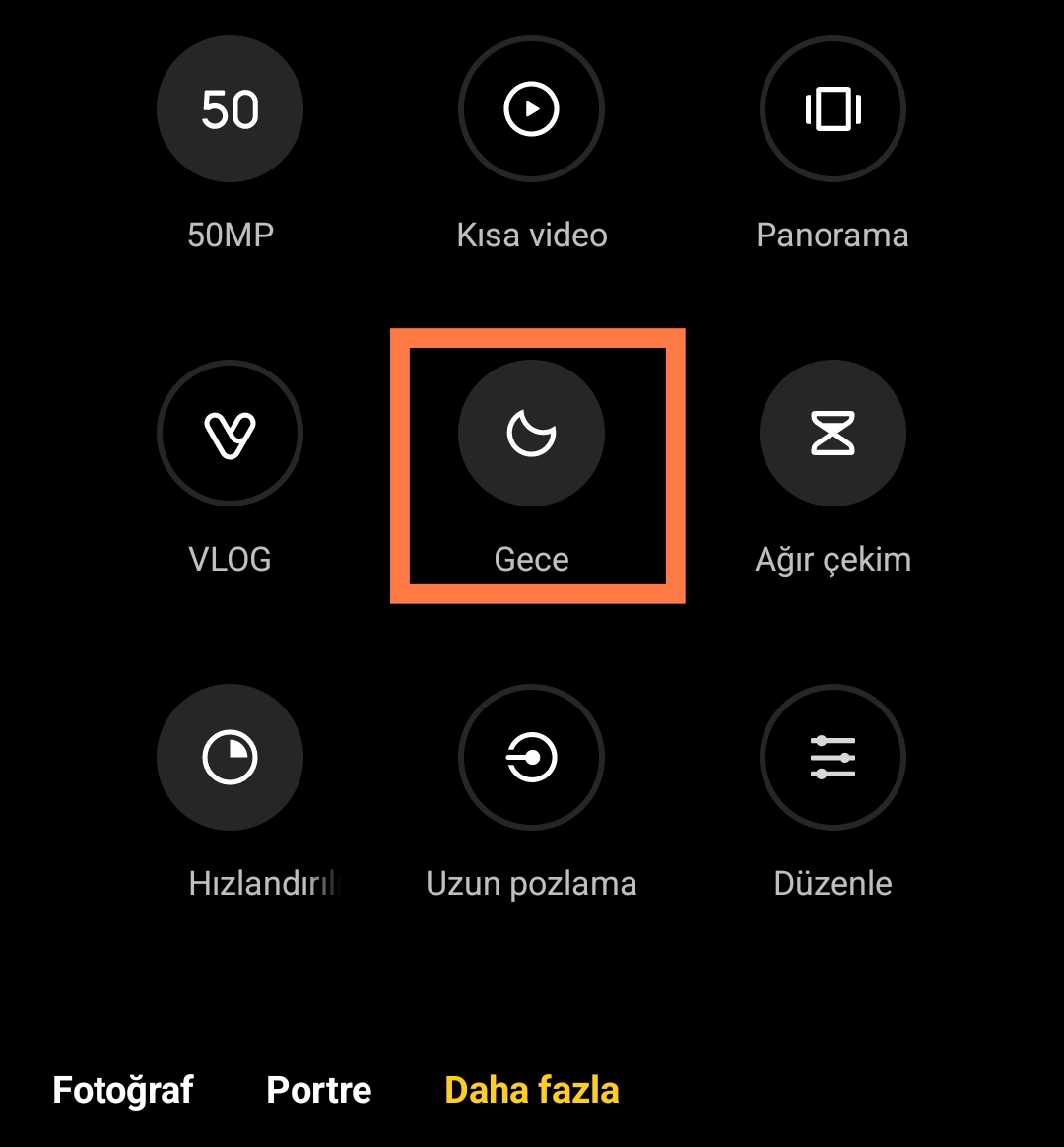Tap the Panorama text label
The width and height of the screenshot is (1064, 1147).
[x=832, y=235]
